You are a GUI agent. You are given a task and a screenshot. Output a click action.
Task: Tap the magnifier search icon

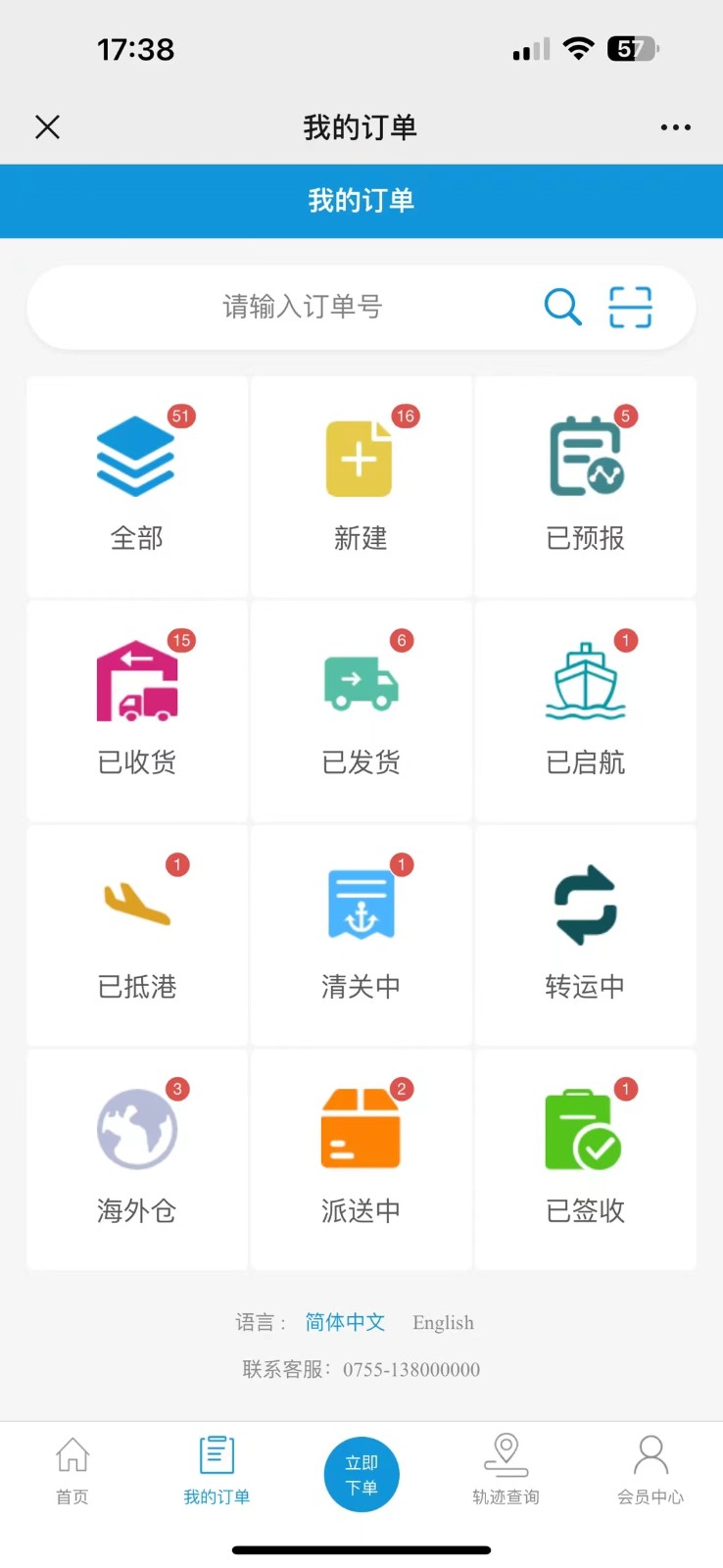coord(562,307)
